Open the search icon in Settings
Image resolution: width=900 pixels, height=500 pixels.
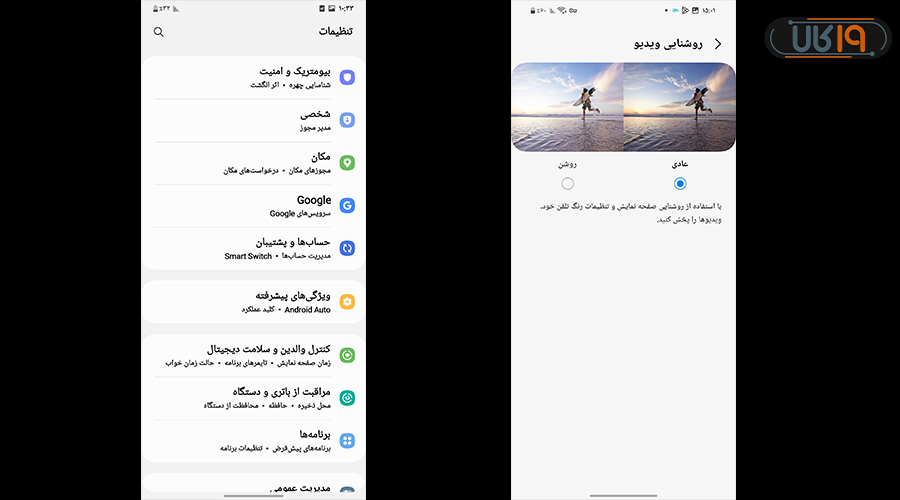tap(158, 32)
